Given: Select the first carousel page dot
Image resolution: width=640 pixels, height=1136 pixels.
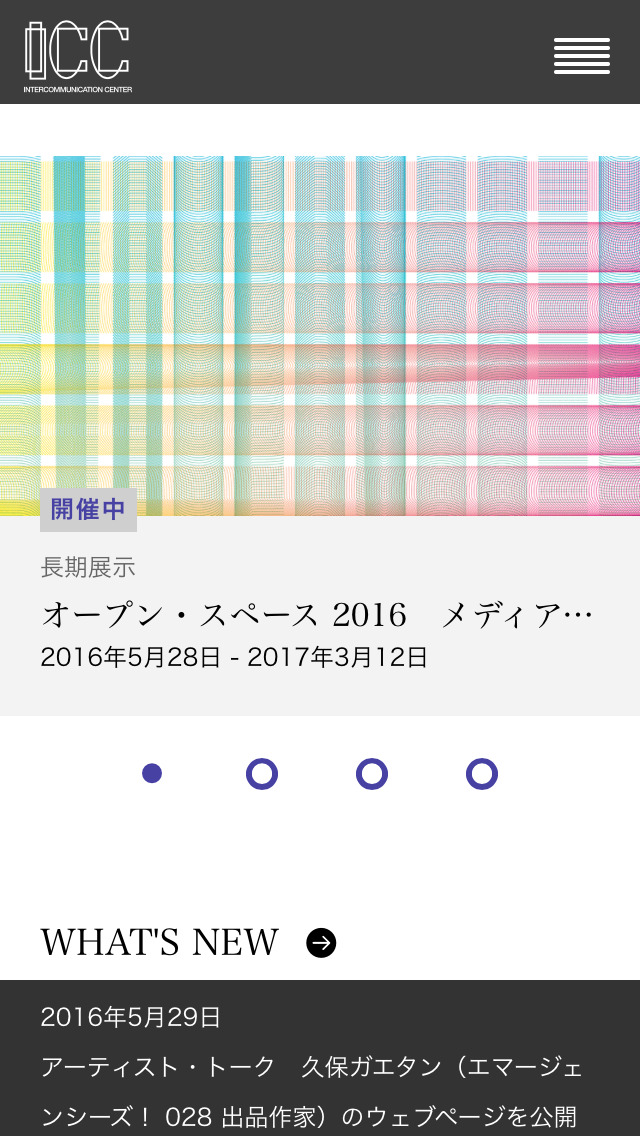Looking at the screenshot, I should pos(152,774).
